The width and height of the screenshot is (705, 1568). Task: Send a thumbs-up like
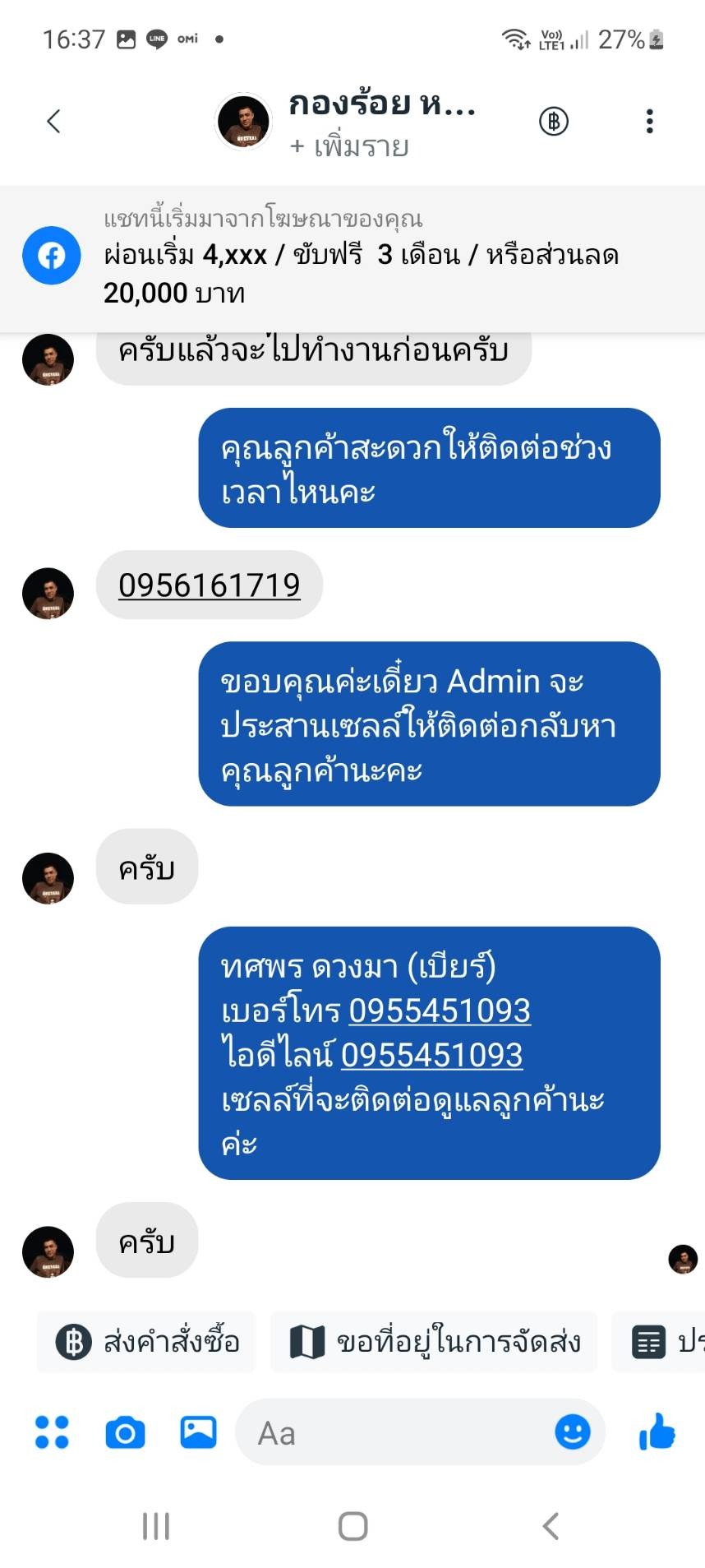[657, 1432]
